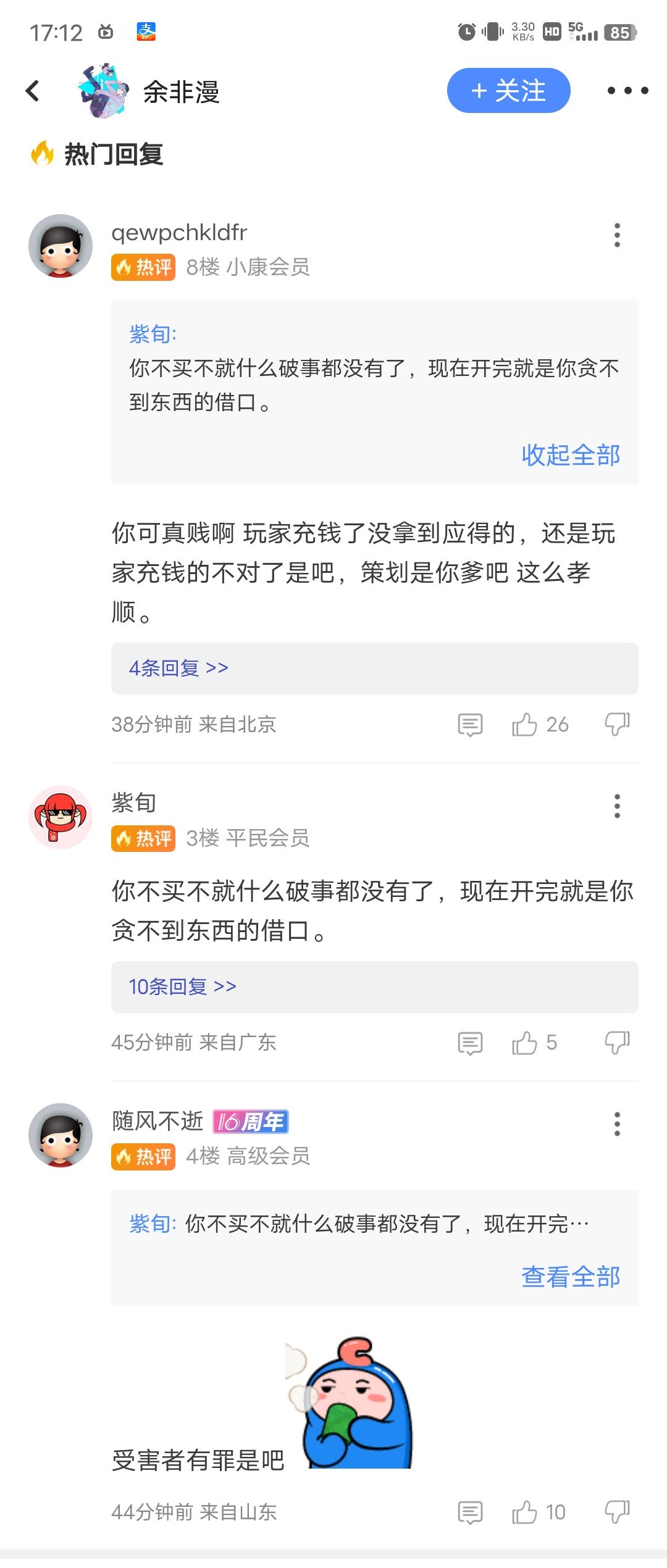Open more options for 随风不逝's comment
667x1568 pixels.
pos(616,1124)
